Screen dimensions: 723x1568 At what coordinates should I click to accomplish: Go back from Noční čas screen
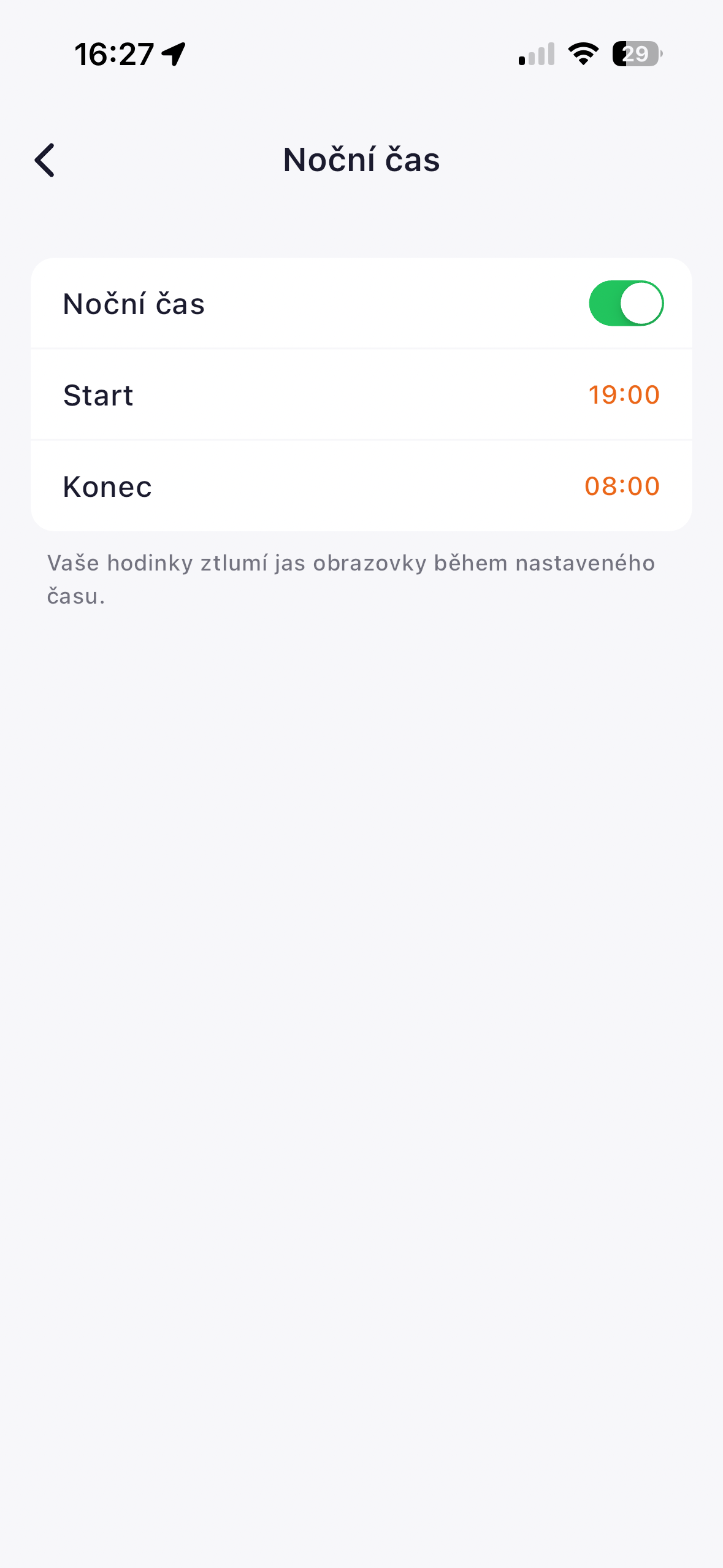[x=45, y=160]
